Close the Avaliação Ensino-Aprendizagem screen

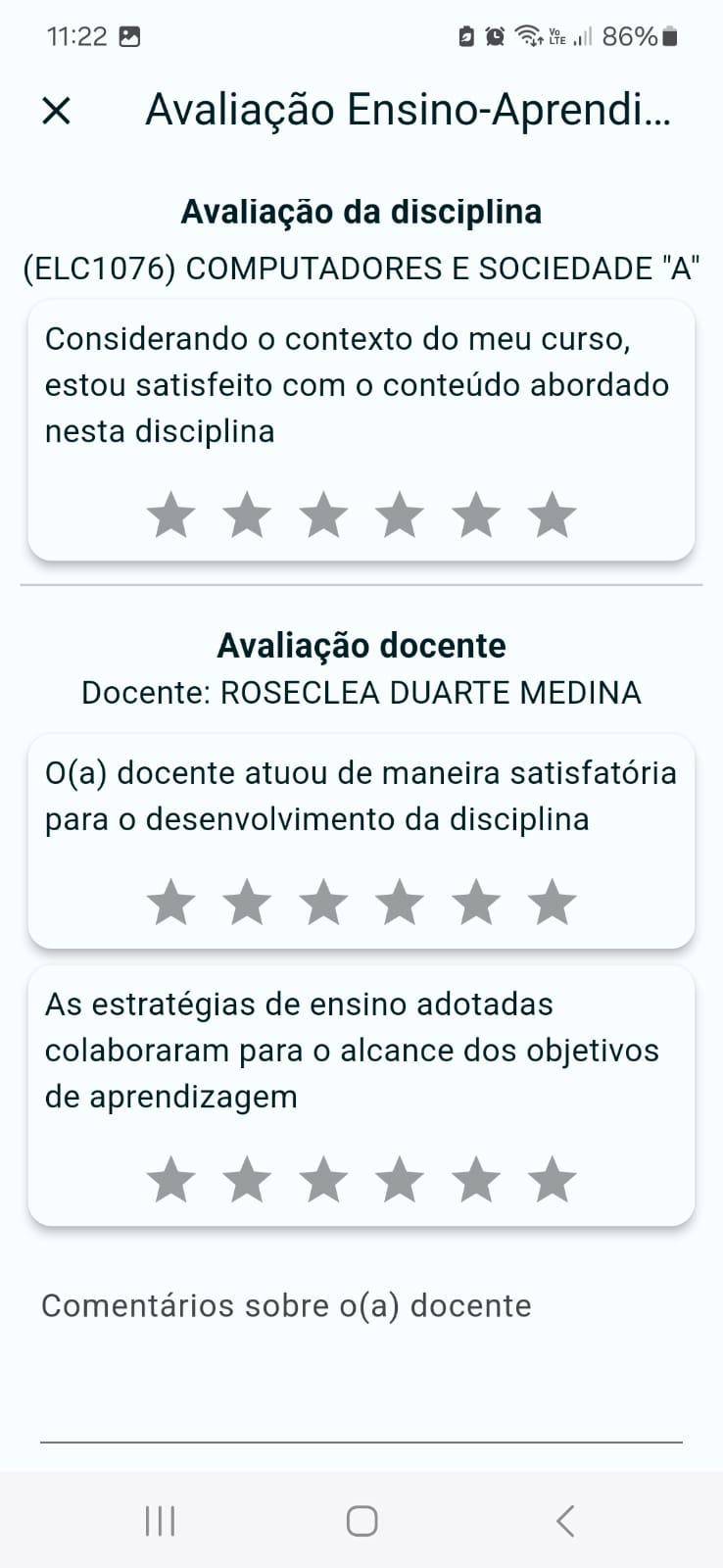[57, 111]
